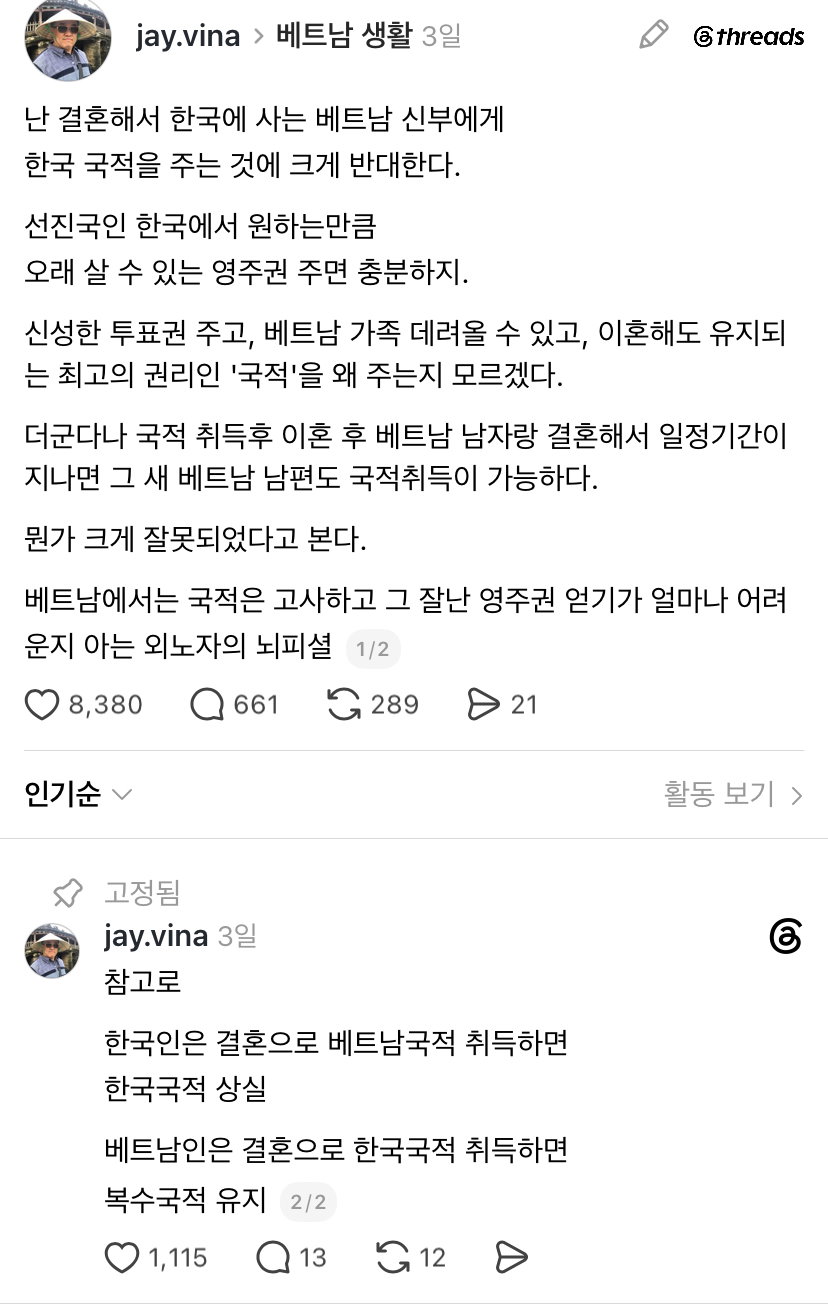Open the jay.vina username on the pinned reply
Screen dimensions: 828x1314
[156, 936]
